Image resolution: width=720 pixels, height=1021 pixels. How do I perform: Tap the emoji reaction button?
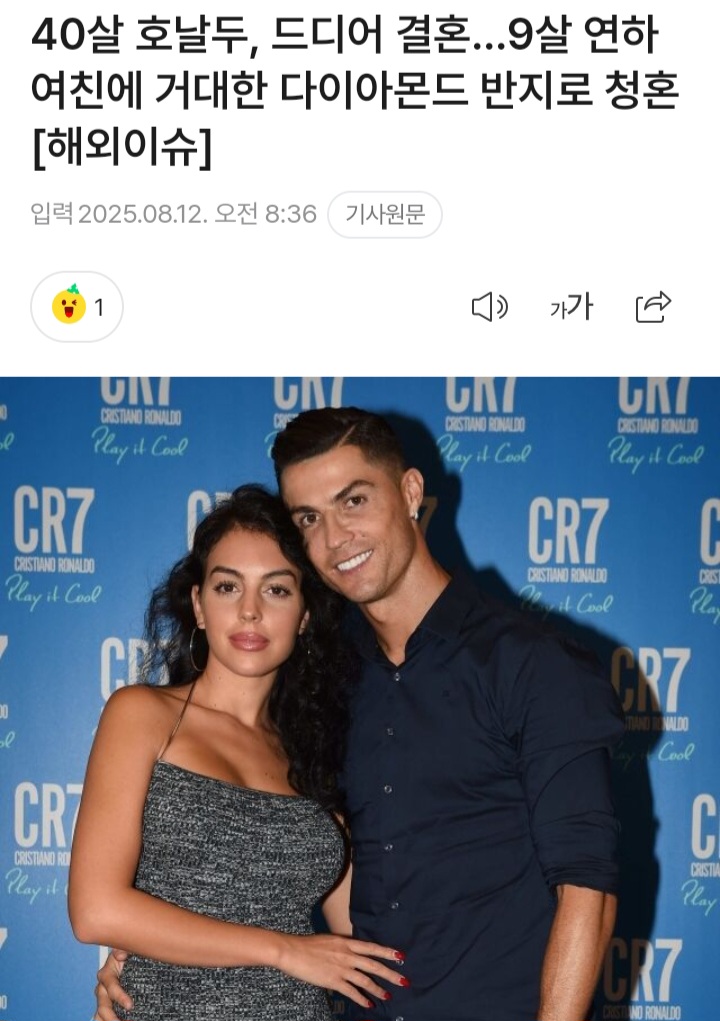pyautogui.click(x=77, y=307)
